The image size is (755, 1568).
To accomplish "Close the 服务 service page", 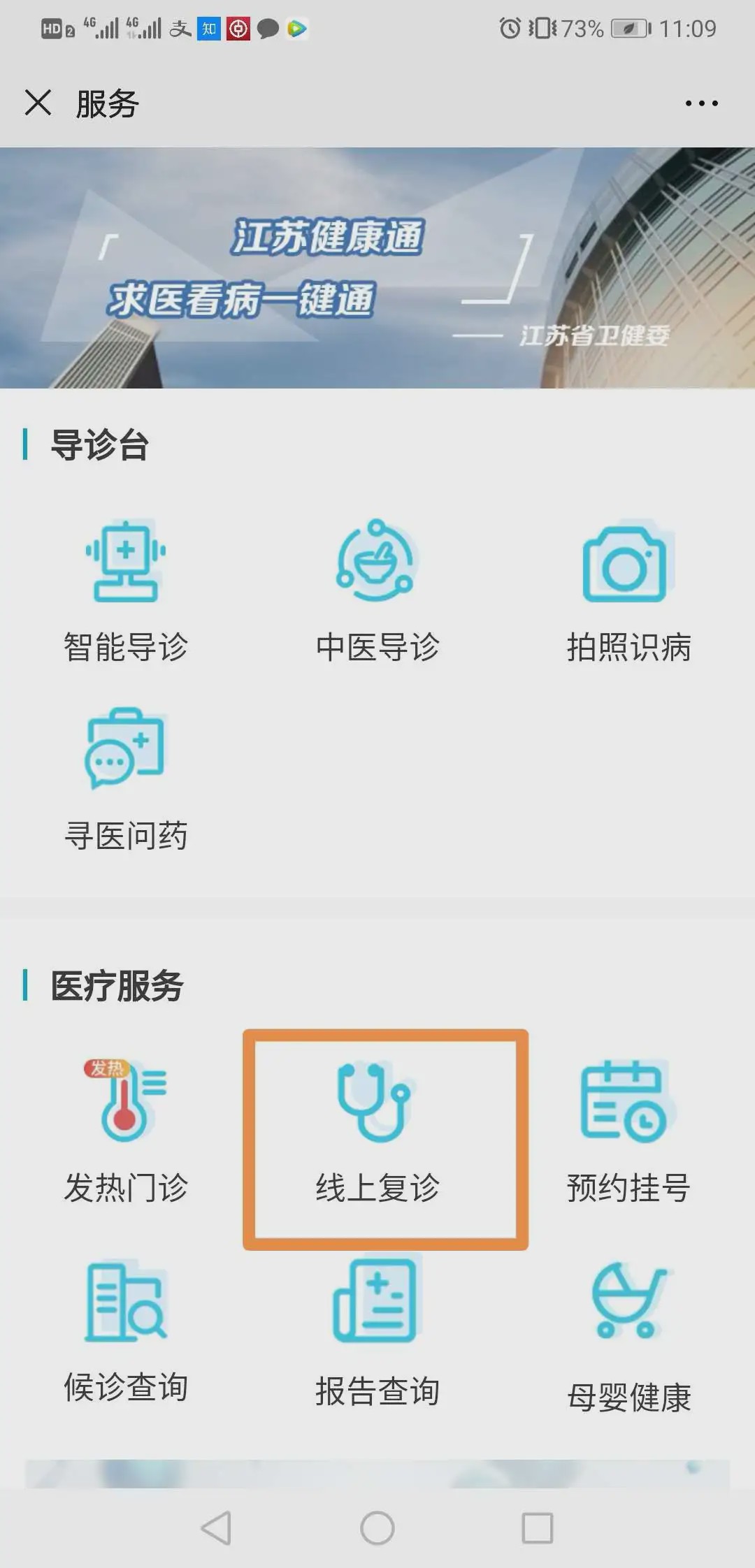I will click(40, 103).
